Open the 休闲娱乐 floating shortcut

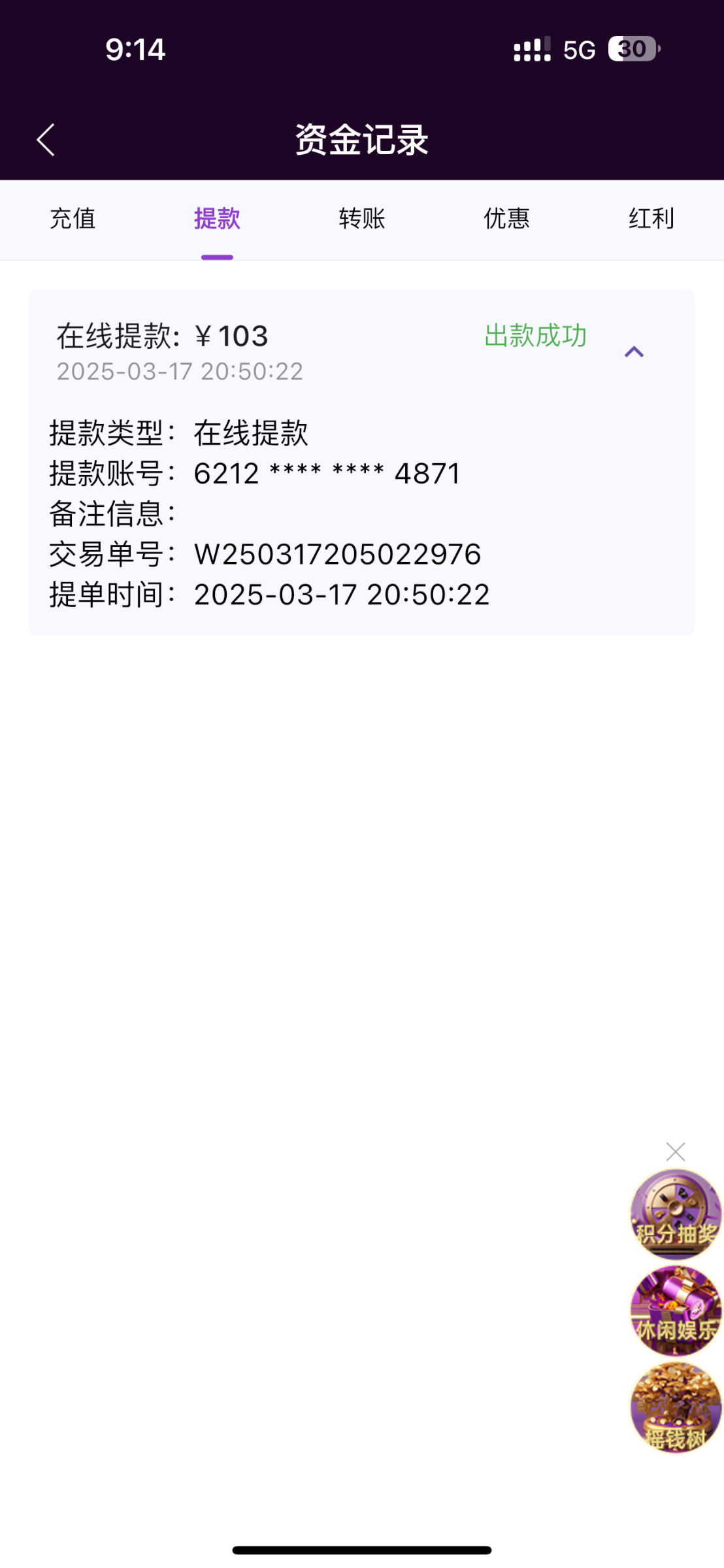pos(676,1311)
